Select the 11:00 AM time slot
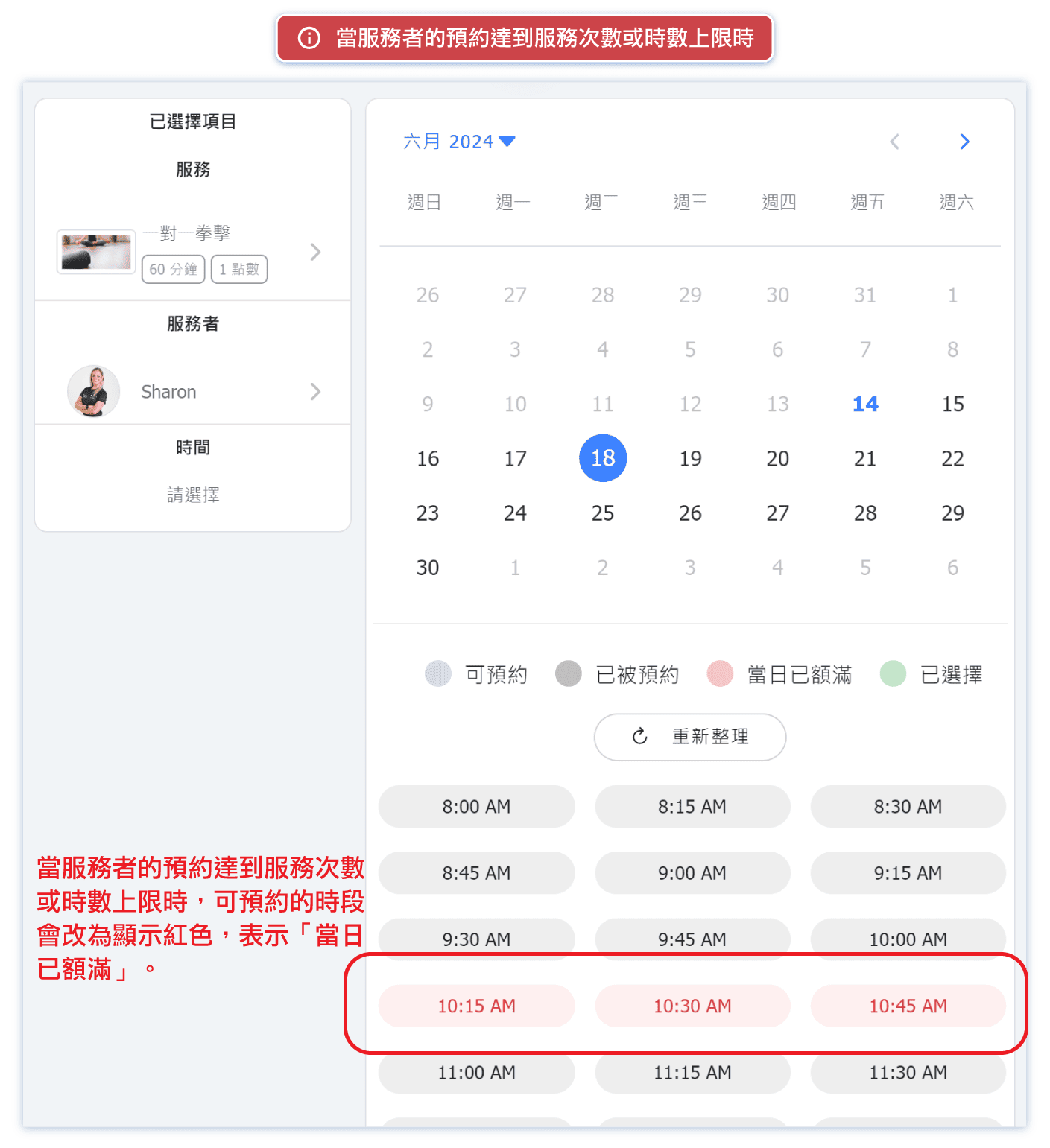Image resolution: width=1050 pixels, height=1148 pixels. (476, 1072)
